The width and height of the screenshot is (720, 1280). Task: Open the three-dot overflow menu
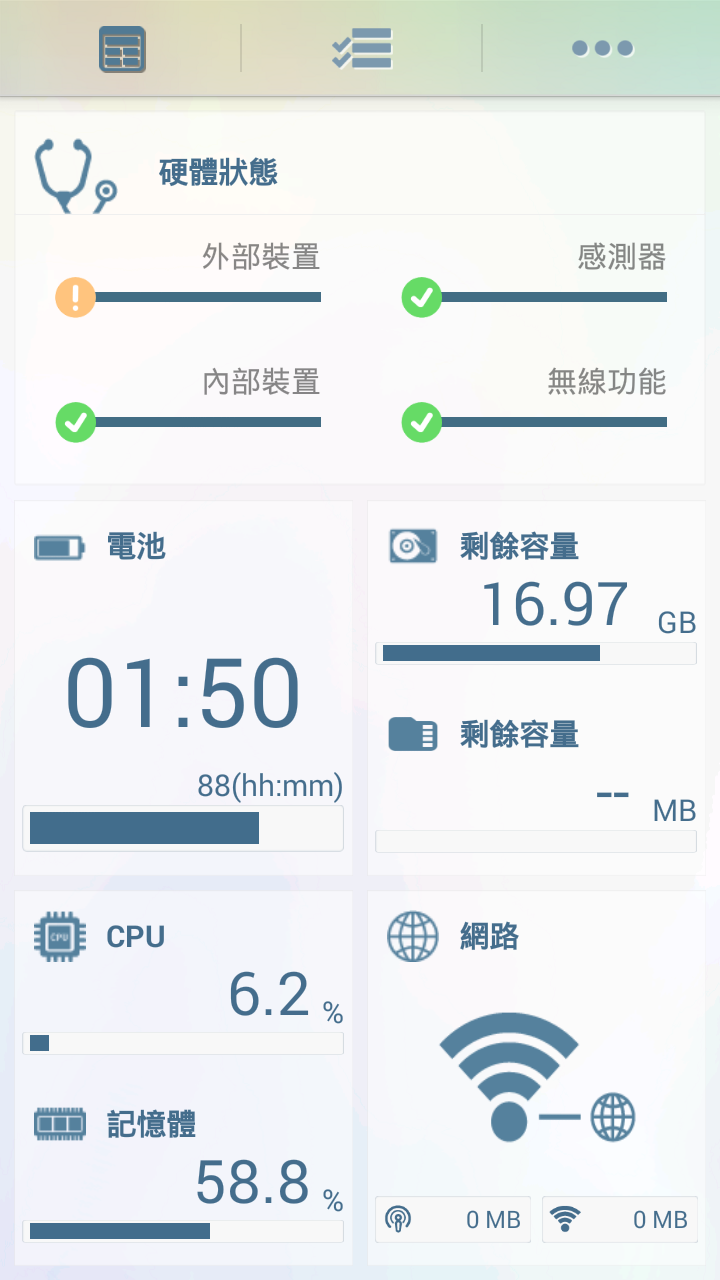point(601,47)
